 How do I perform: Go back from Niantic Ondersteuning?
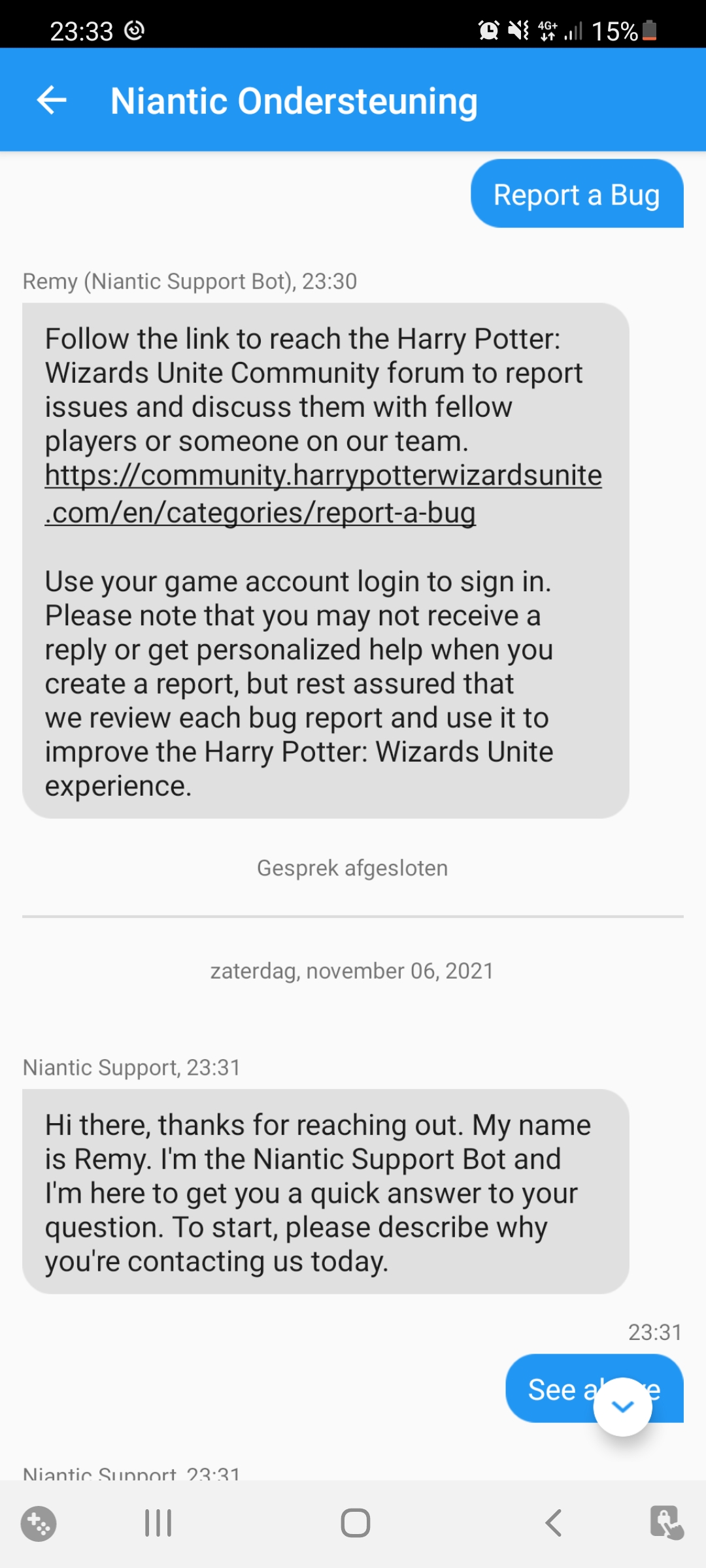[x=52, y=101]
